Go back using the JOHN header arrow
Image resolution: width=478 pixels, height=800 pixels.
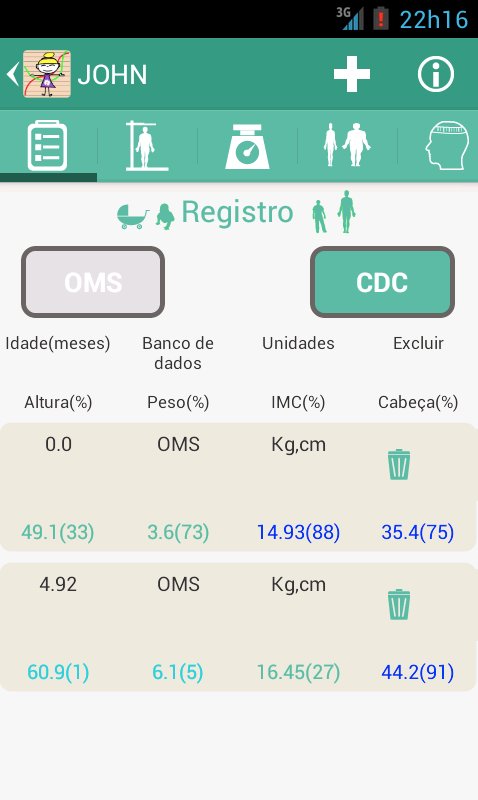coord(12,74)
